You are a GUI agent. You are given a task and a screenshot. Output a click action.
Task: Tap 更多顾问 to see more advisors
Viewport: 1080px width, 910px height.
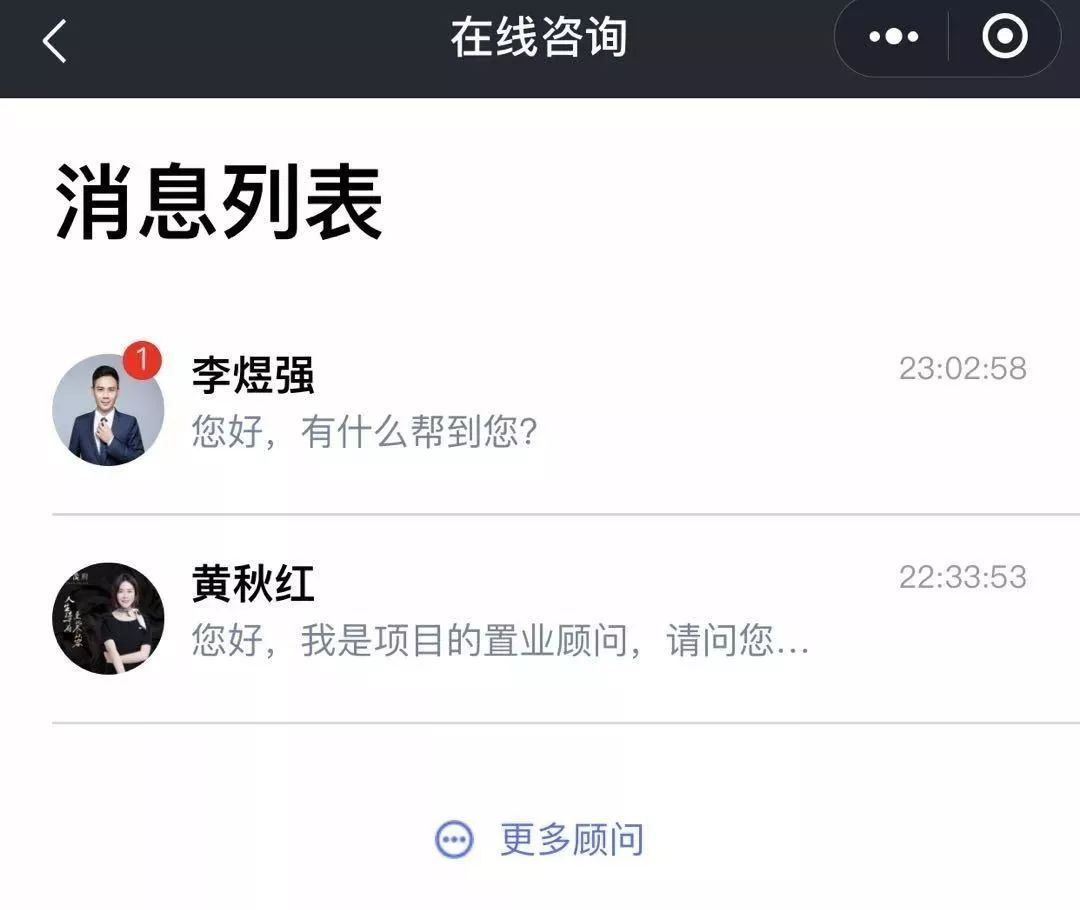(x=540, y=839)
